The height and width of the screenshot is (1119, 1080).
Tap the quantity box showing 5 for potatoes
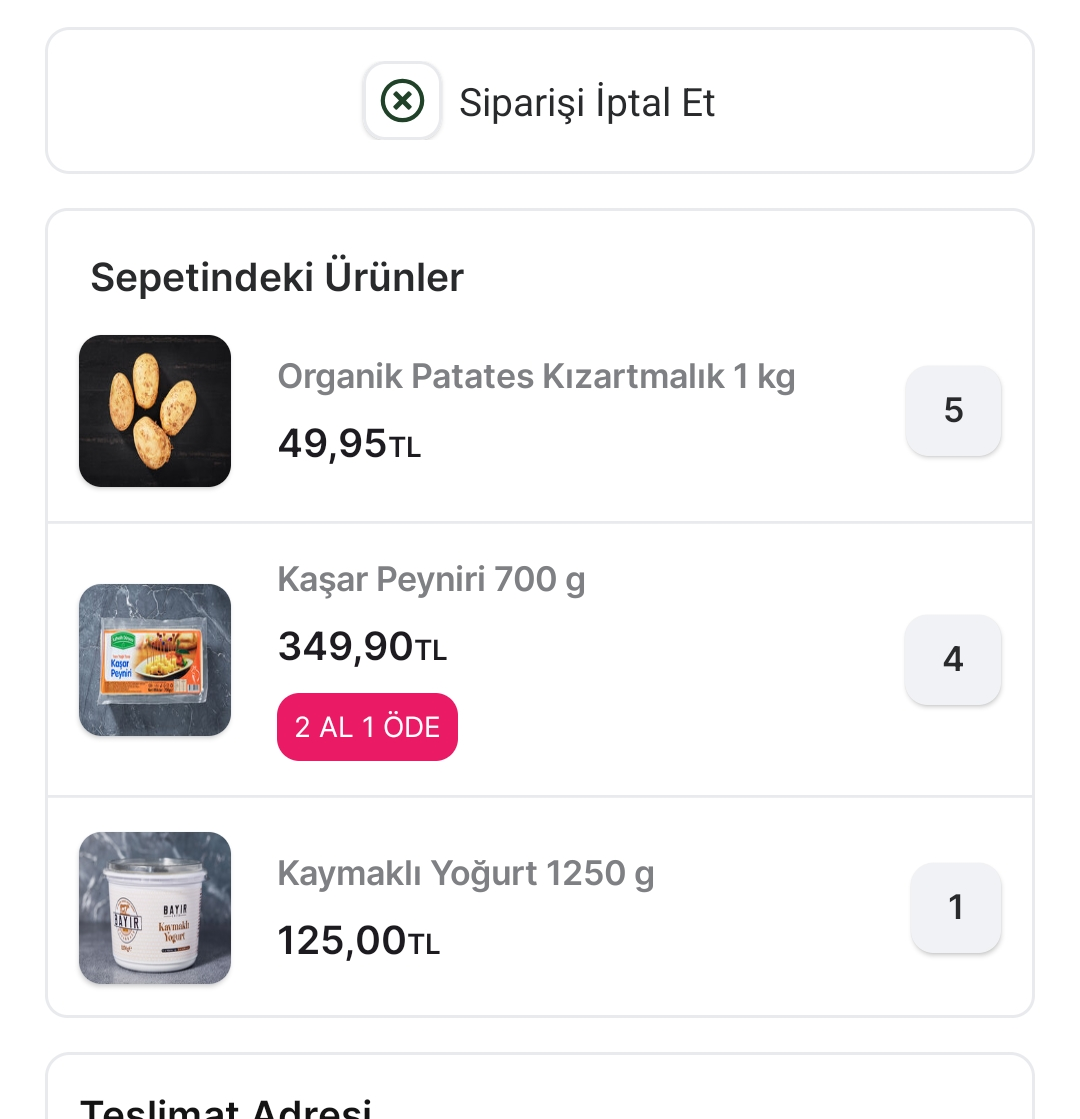[953, 411]
